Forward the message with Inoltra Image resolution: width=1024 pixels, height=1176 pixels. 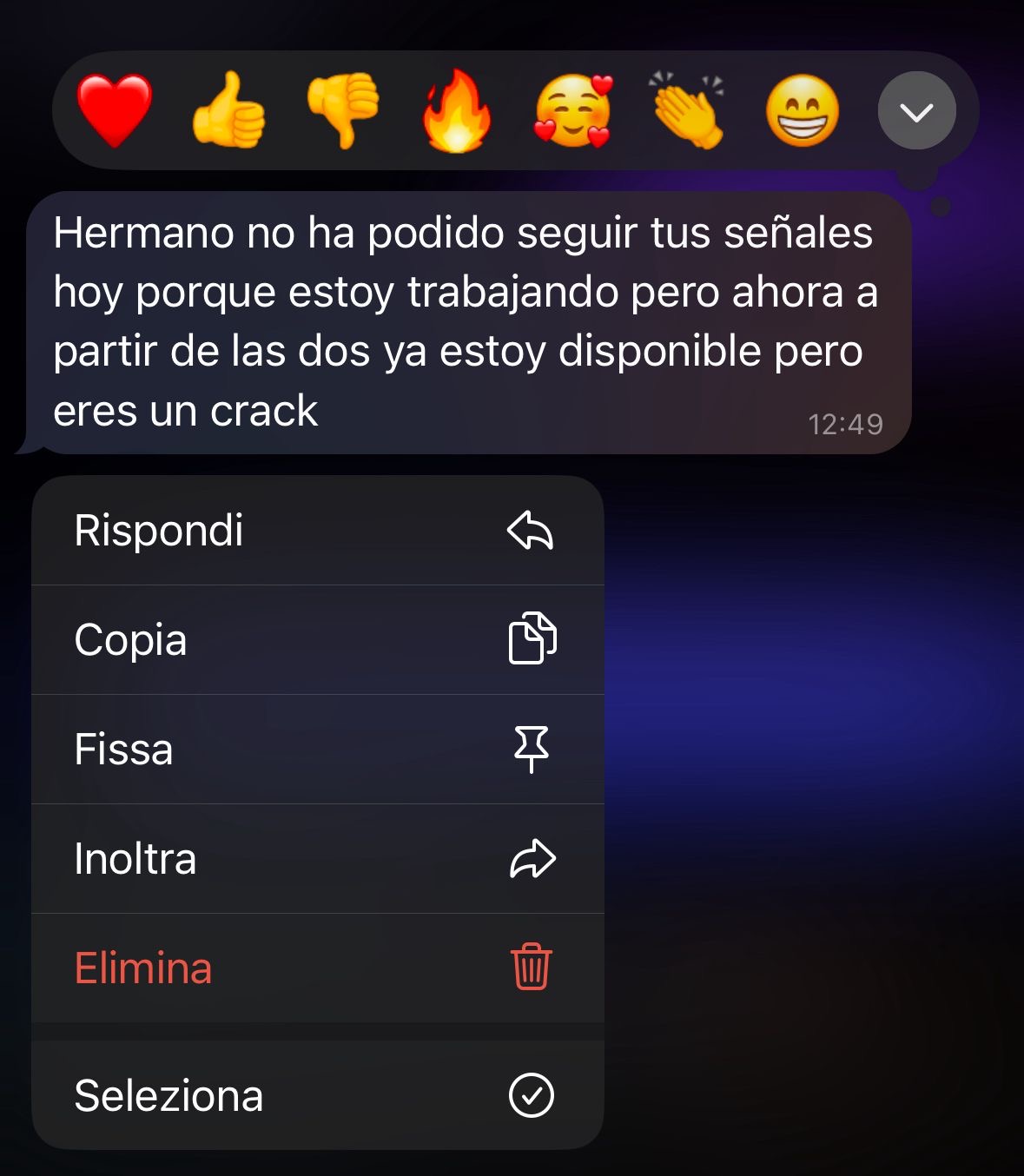coord(317,858)
